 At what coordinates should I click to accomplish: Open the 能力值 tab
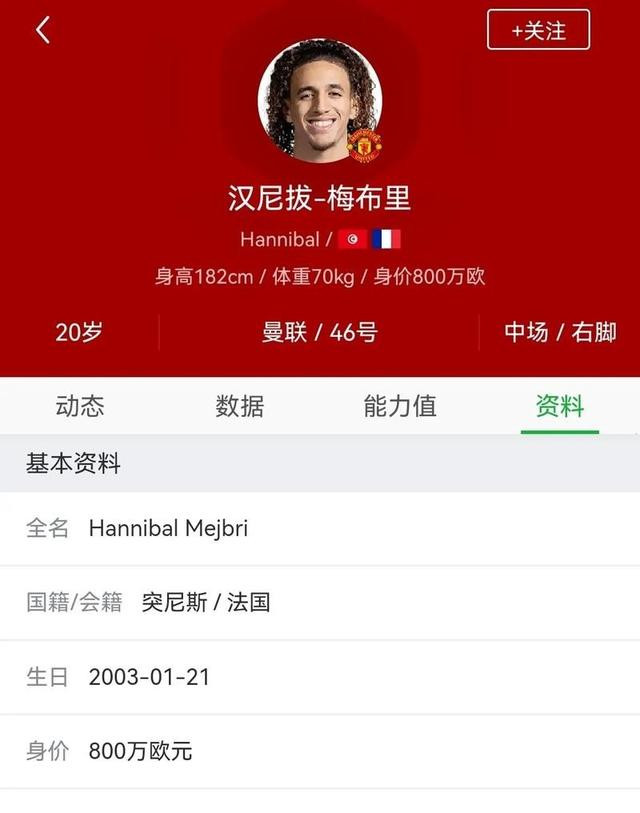coord(400,406)
